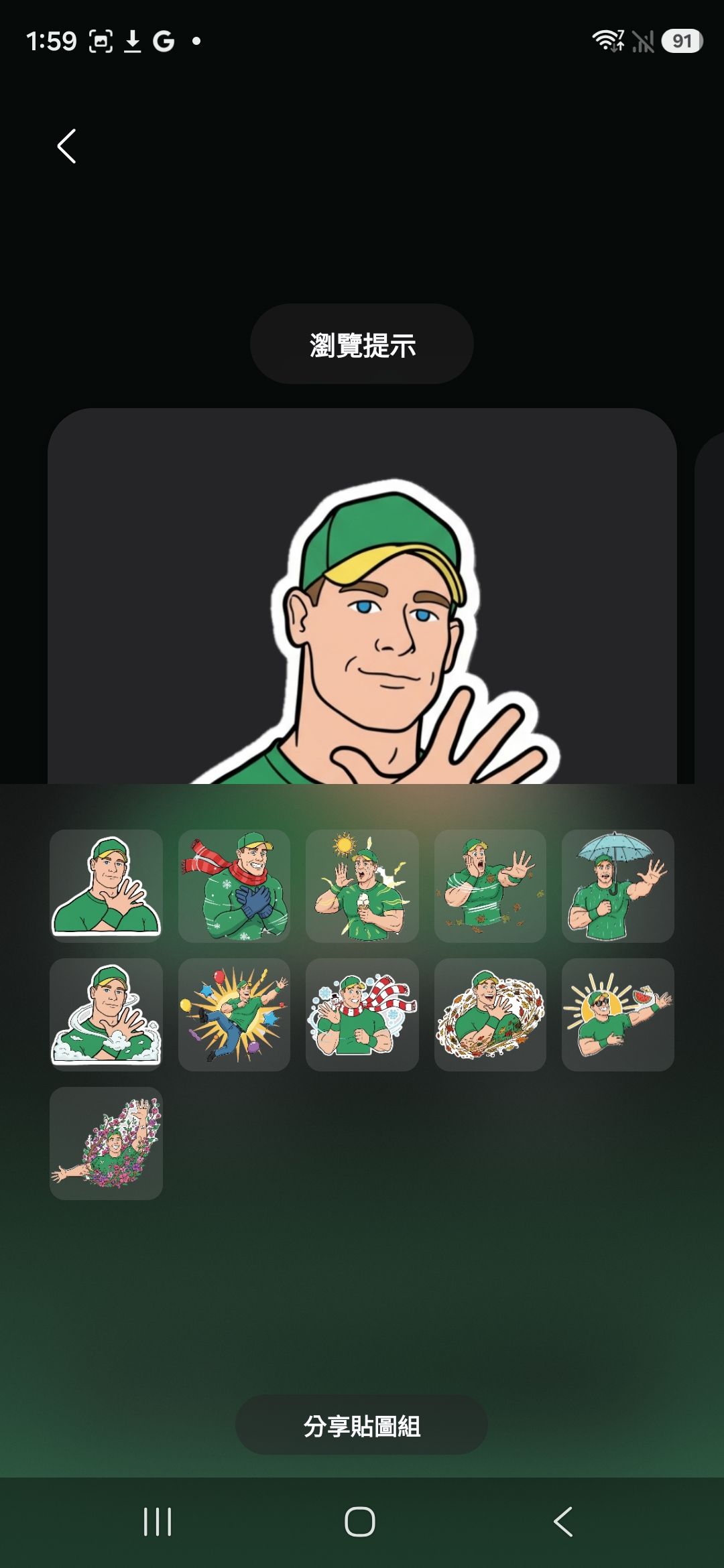This screenshot has height=1568, width=724.
Task: Select the sticker with falling autumn leaves
Action: 490,886
